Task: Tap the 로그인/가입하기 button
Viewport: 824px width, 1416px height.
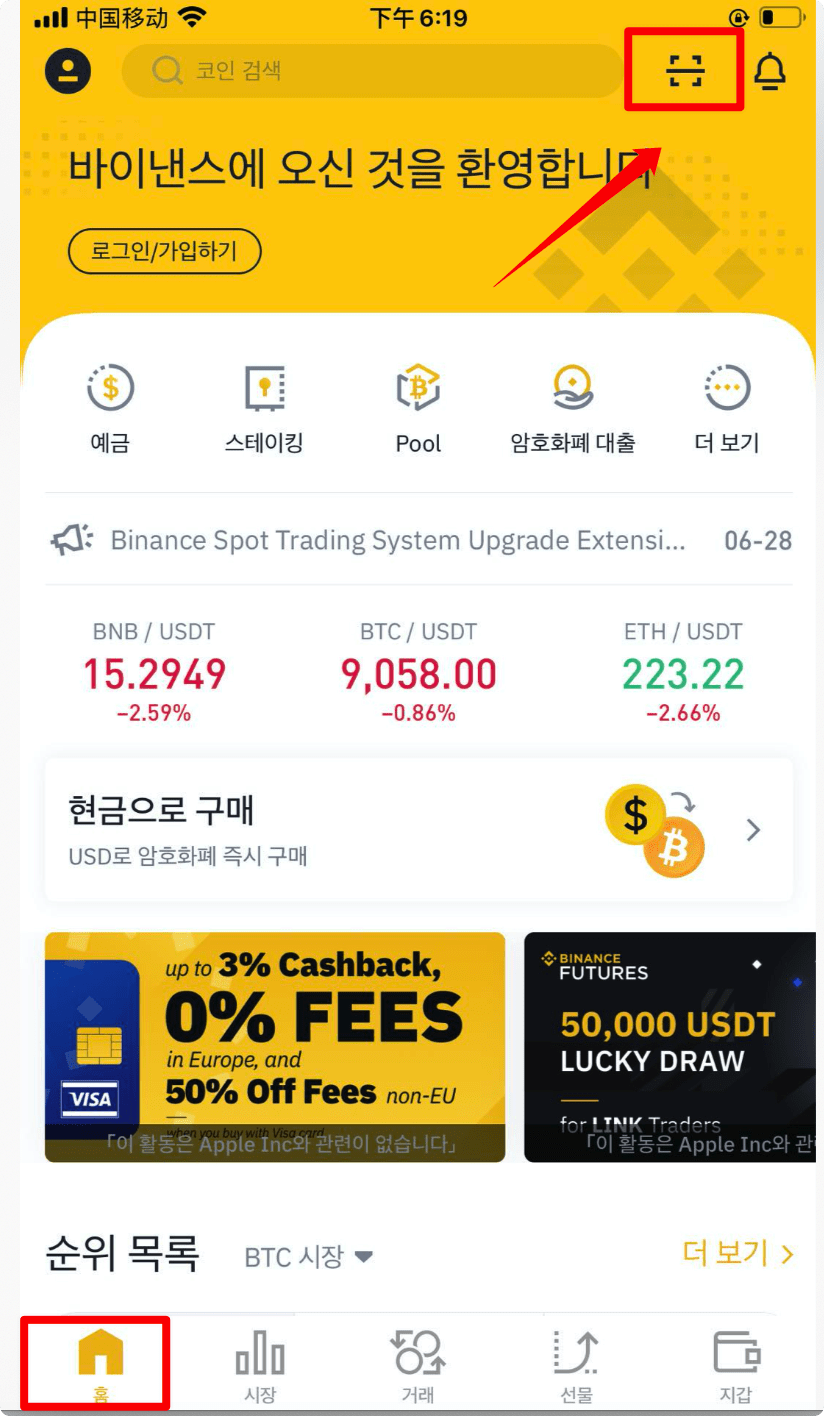Action: [x=164, y=251]
